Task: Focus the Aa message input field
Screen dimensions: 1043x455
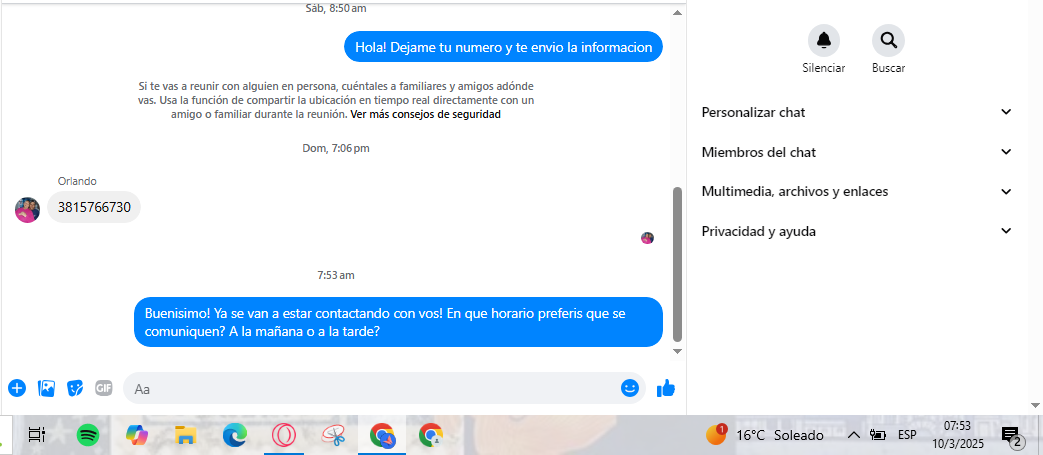Action: [x=370, y=388]
